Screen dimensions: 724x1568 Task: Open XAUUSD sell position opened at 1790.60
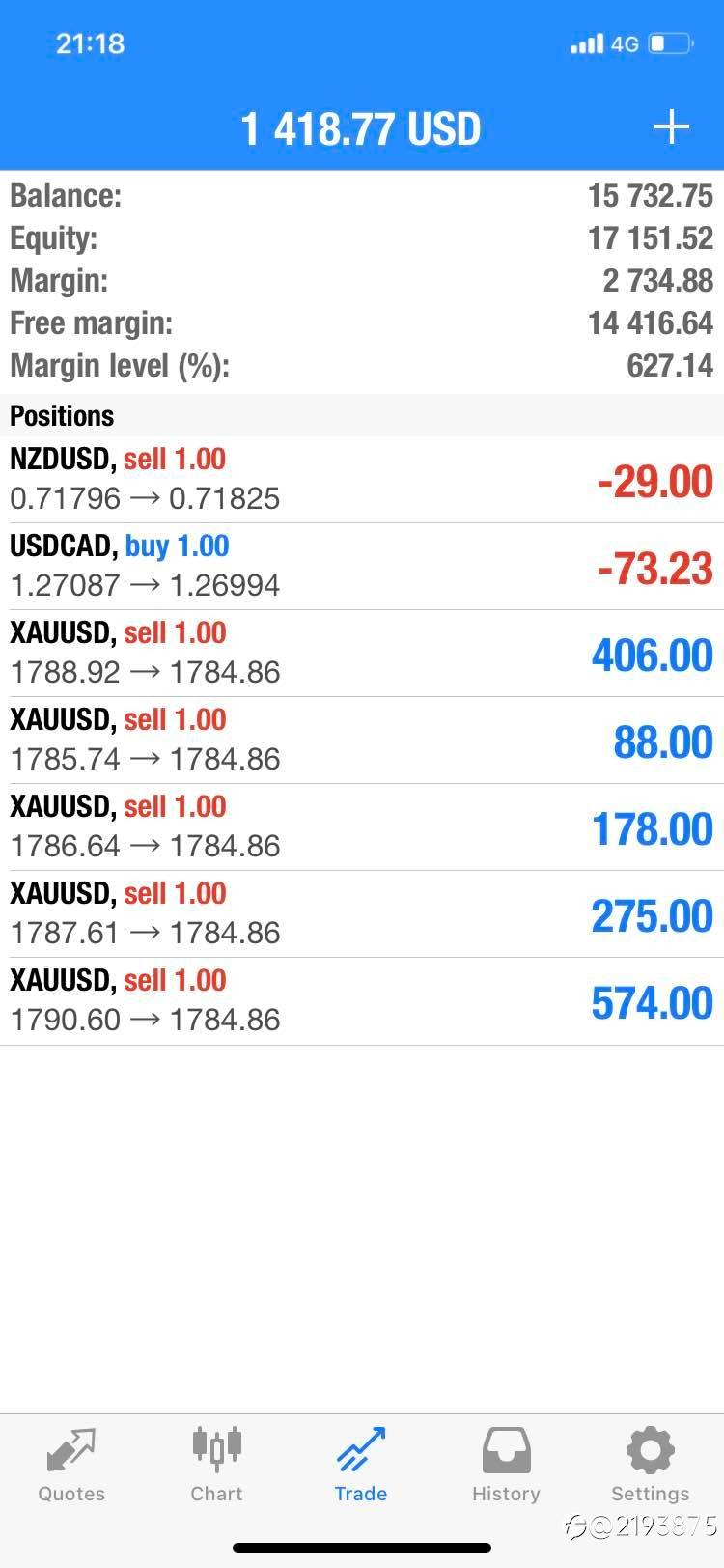coord(362,1001)
